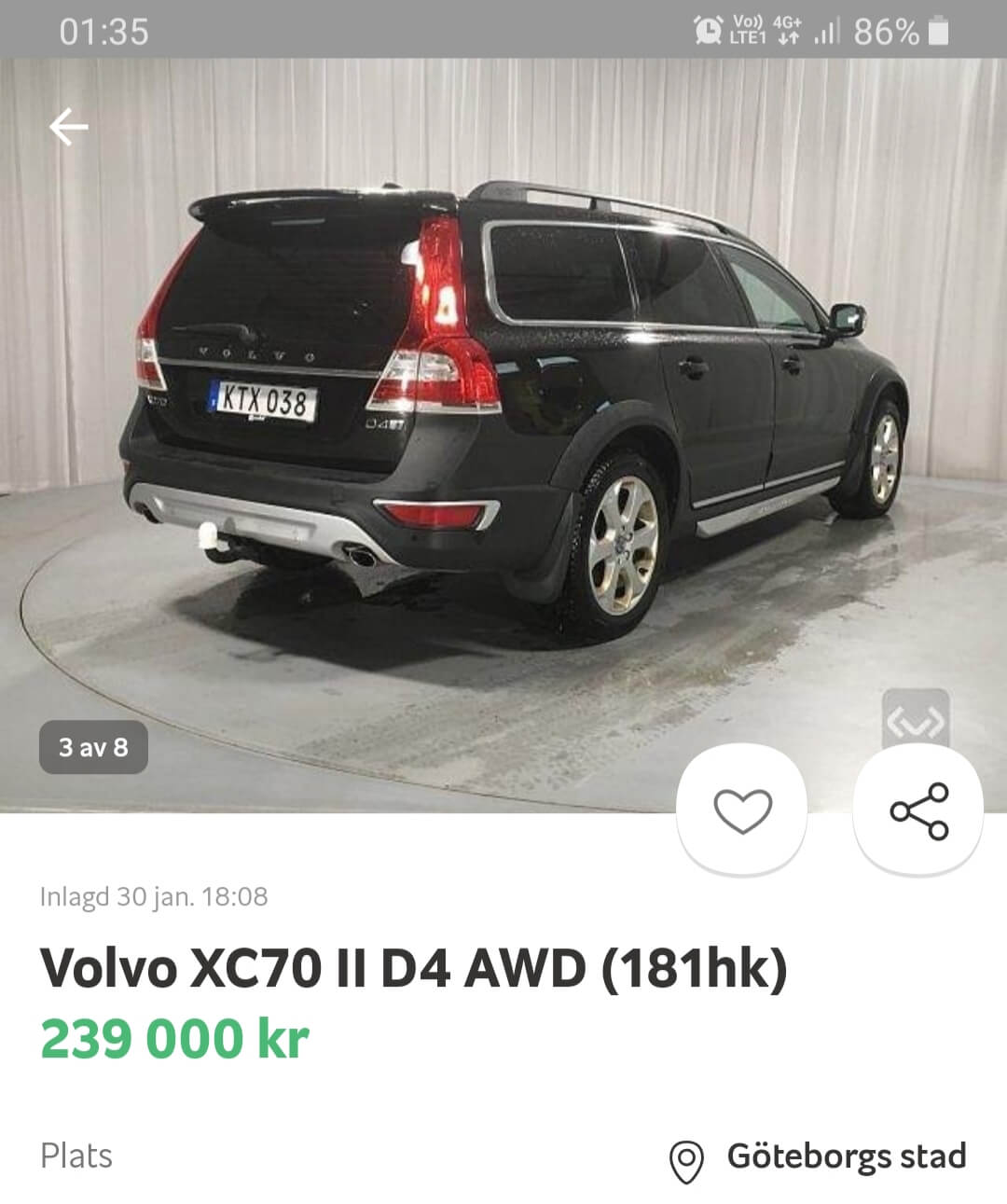Go back using the arrow icon

(x=69, y=127)
